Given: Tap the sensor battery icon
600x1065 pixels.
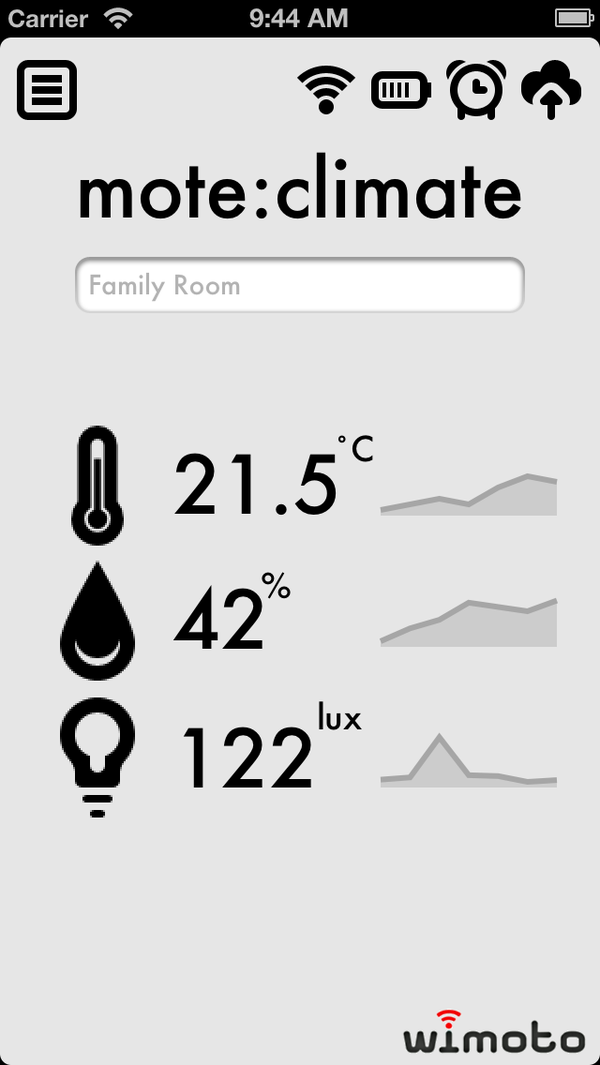Looking at the screenshot, I should click(x=401, y=90).
